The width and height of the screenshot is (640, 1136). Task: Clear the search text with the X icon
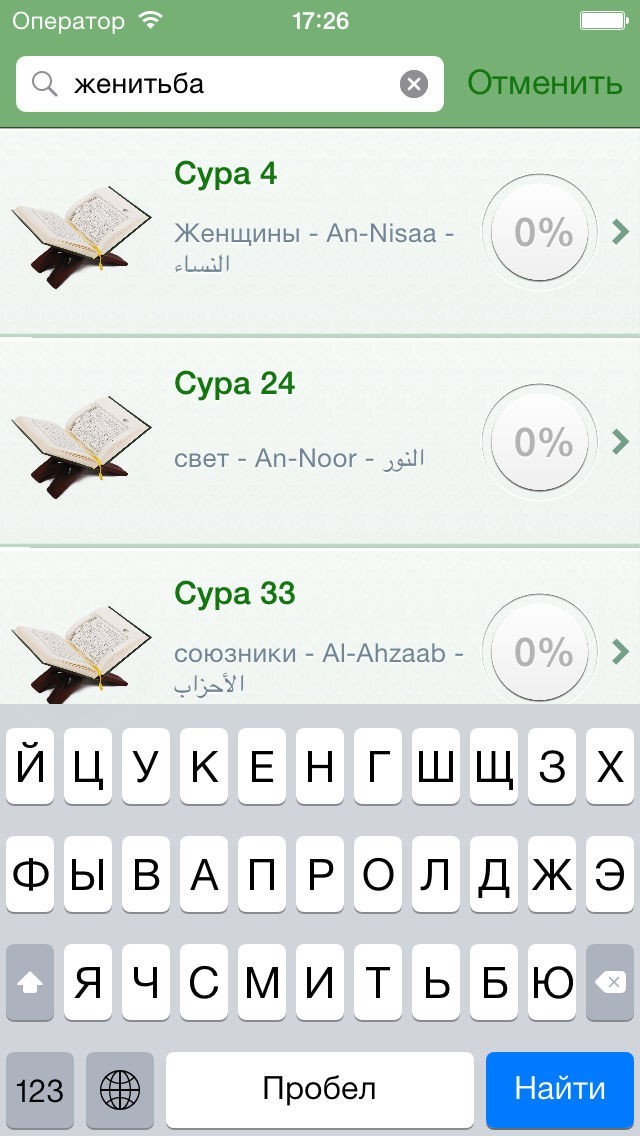click(414, 84)
